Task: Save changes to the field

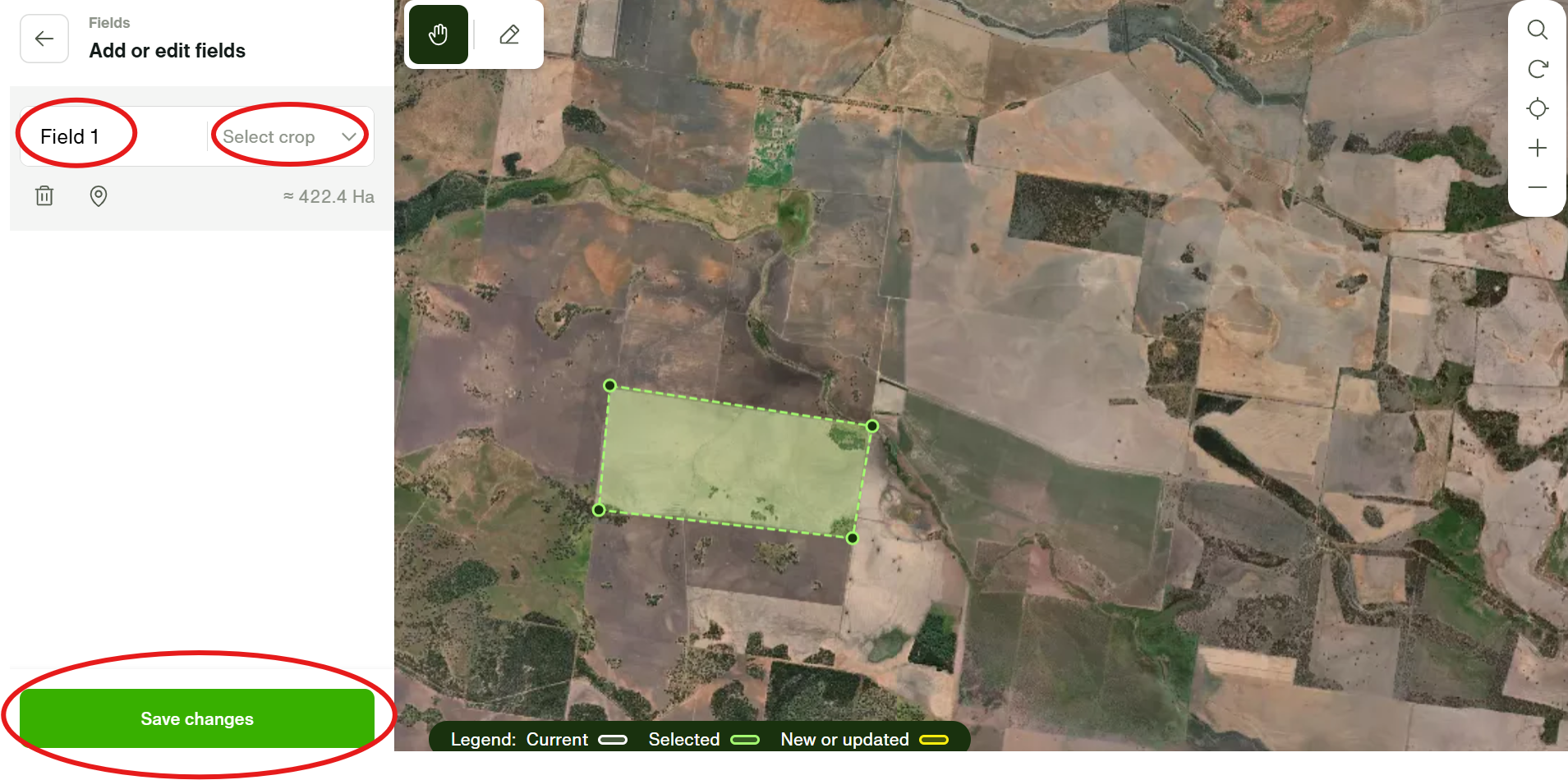Action: (197, 718)
